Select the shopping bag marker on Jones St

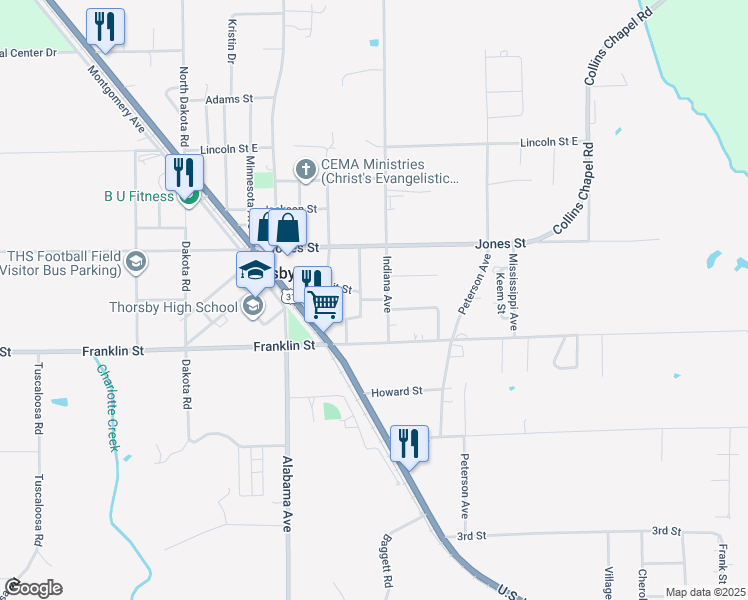pyautogui.click(x=287, y=228)
